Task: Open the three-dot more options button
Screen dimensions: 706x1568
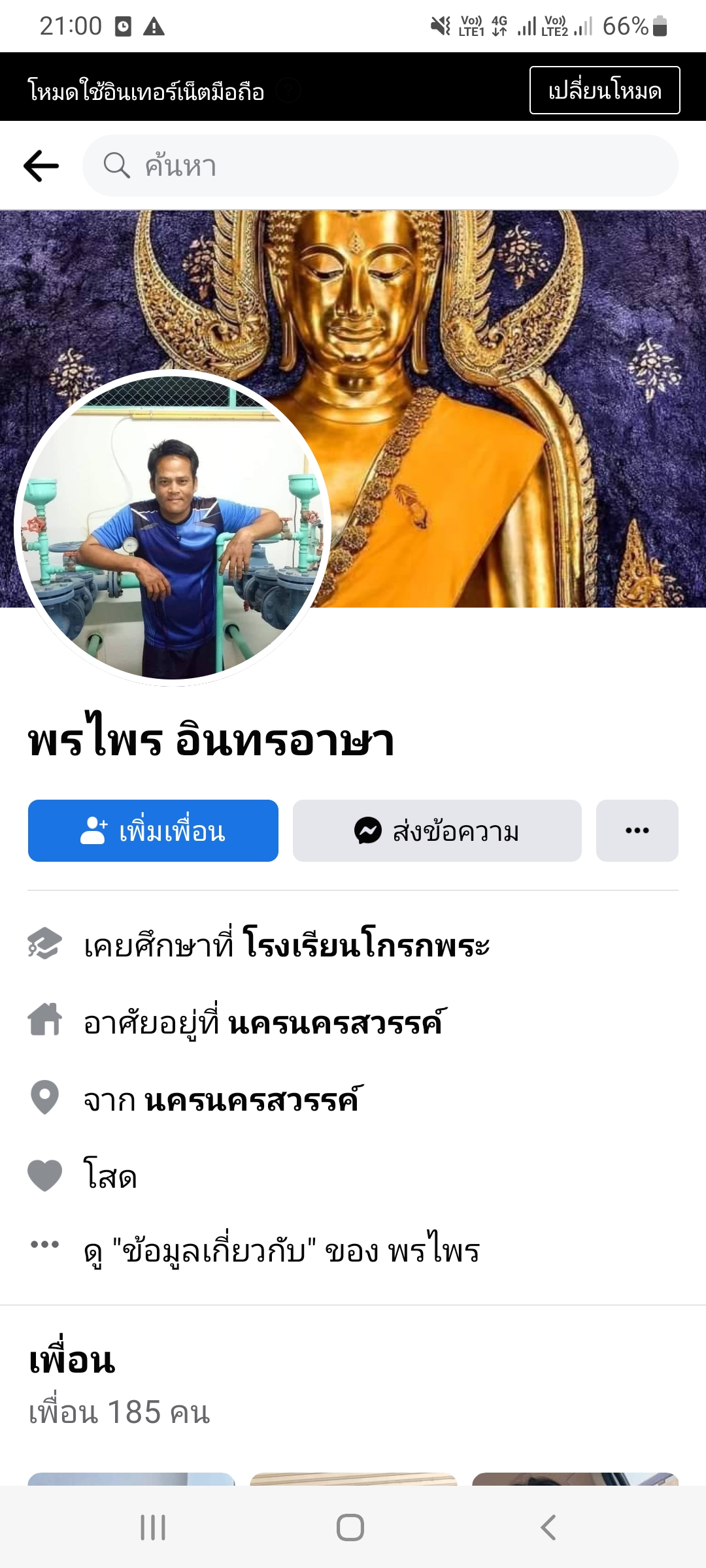Action: click(637, 831)
